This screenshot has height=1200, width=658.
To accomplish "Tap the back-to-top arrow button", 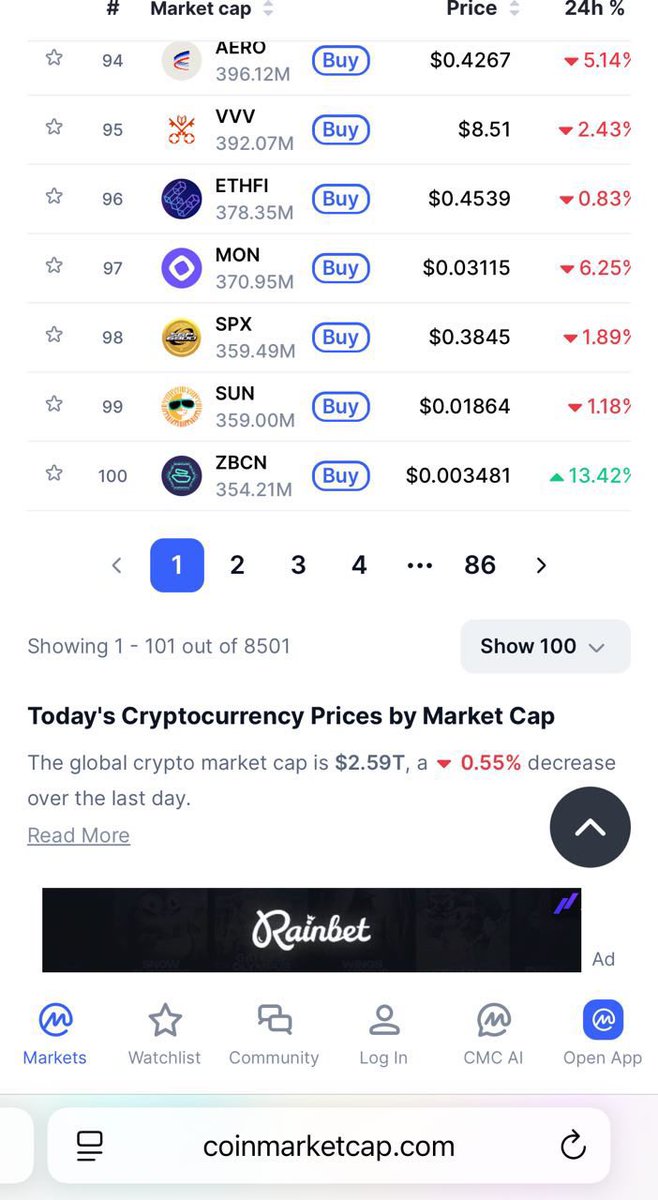I will [x=590, y=827].
